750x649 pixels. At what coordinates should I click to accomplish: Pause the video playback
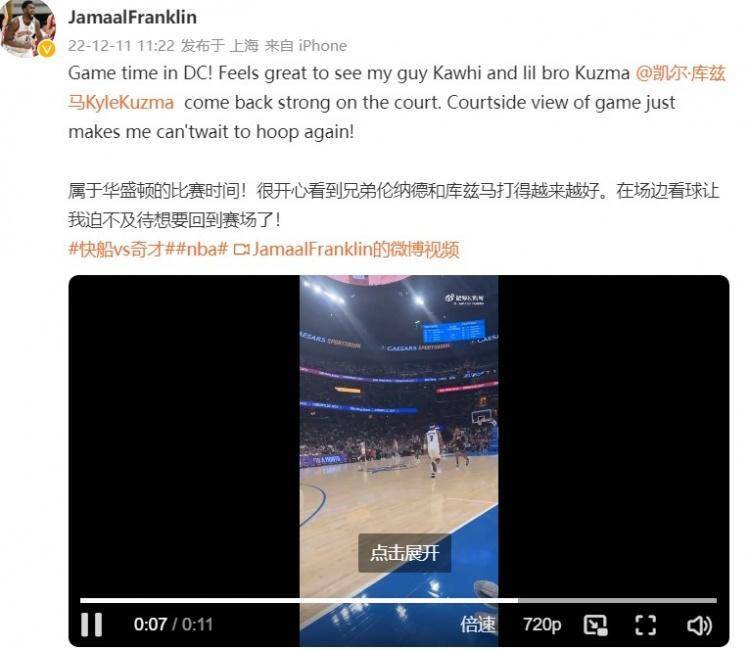(91, 624)
